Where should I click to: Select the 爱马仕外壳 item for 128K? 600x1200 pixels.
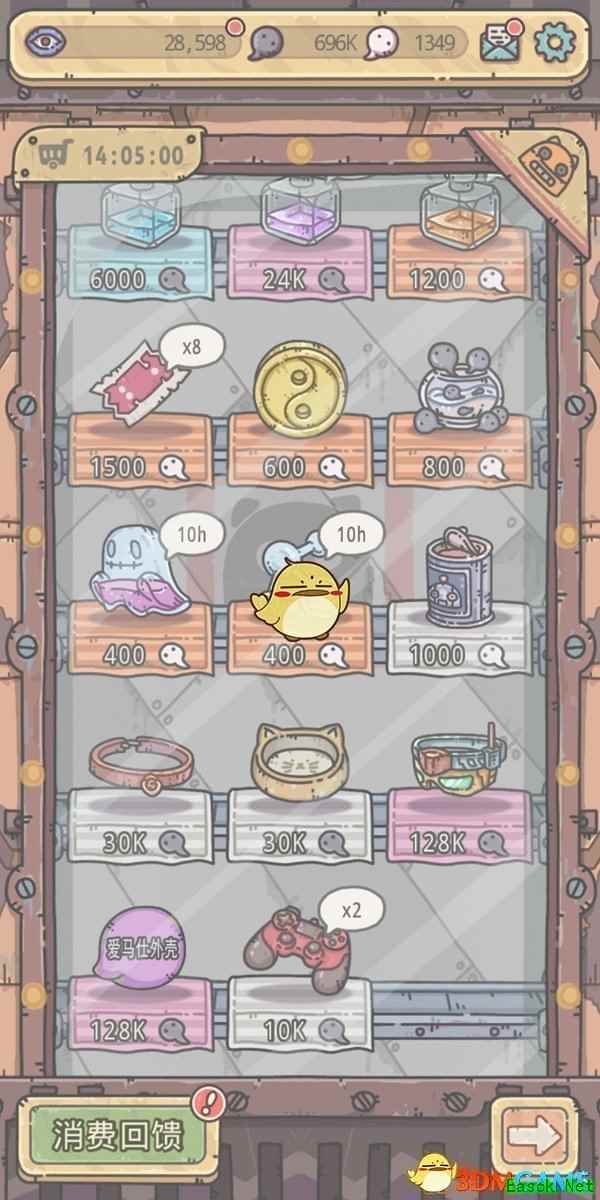(x=139, y=945)
